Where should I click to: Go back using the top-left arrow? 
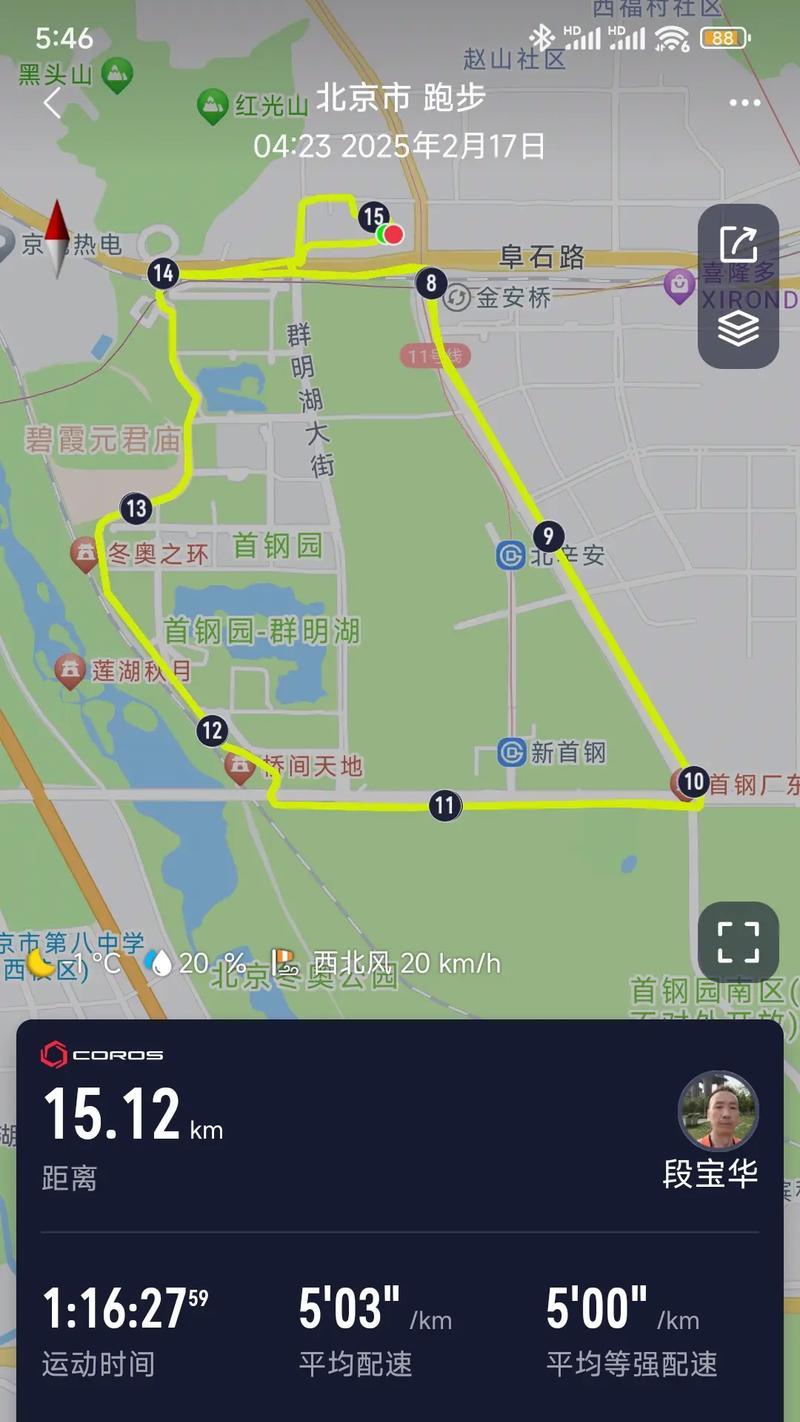(x=52, y=102)
